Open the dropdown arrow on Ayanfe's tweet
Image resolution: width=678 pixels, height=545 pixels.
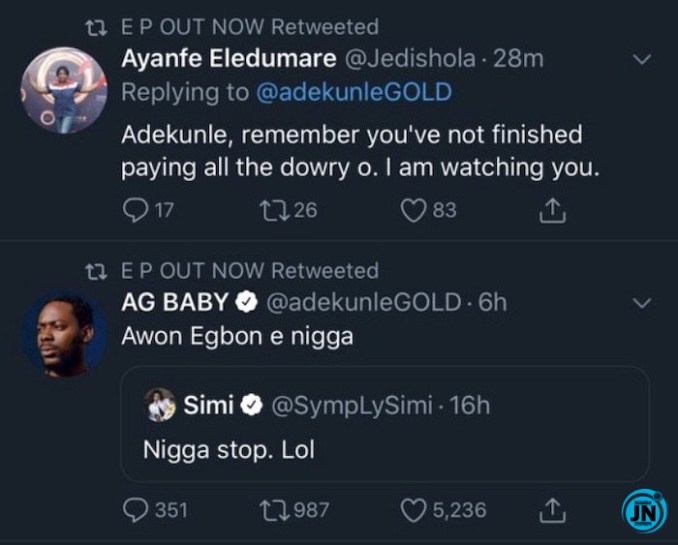click(x=642, y=60)
